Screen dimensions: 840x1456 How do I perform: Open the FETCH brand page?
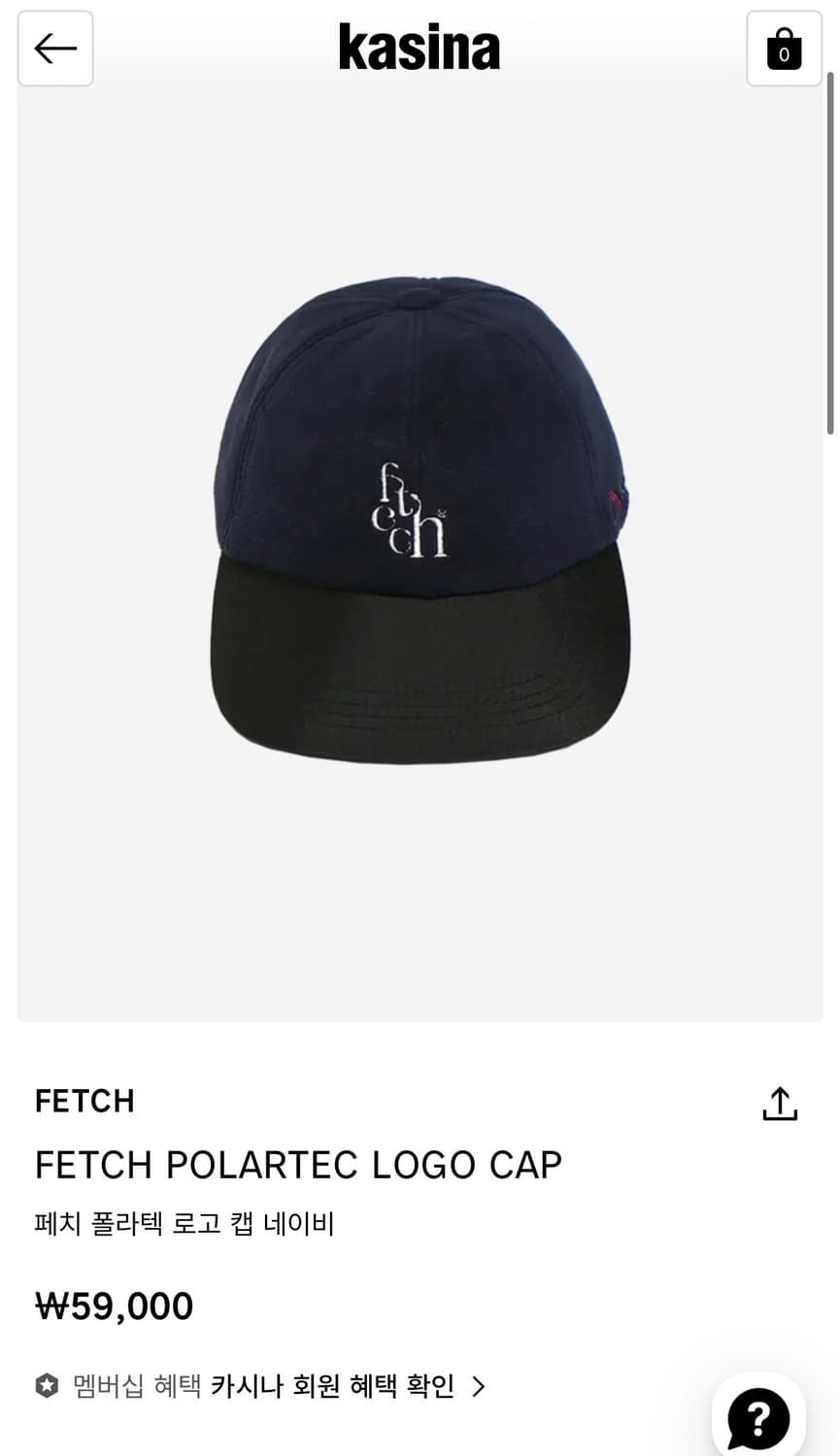click(84, 1101)
